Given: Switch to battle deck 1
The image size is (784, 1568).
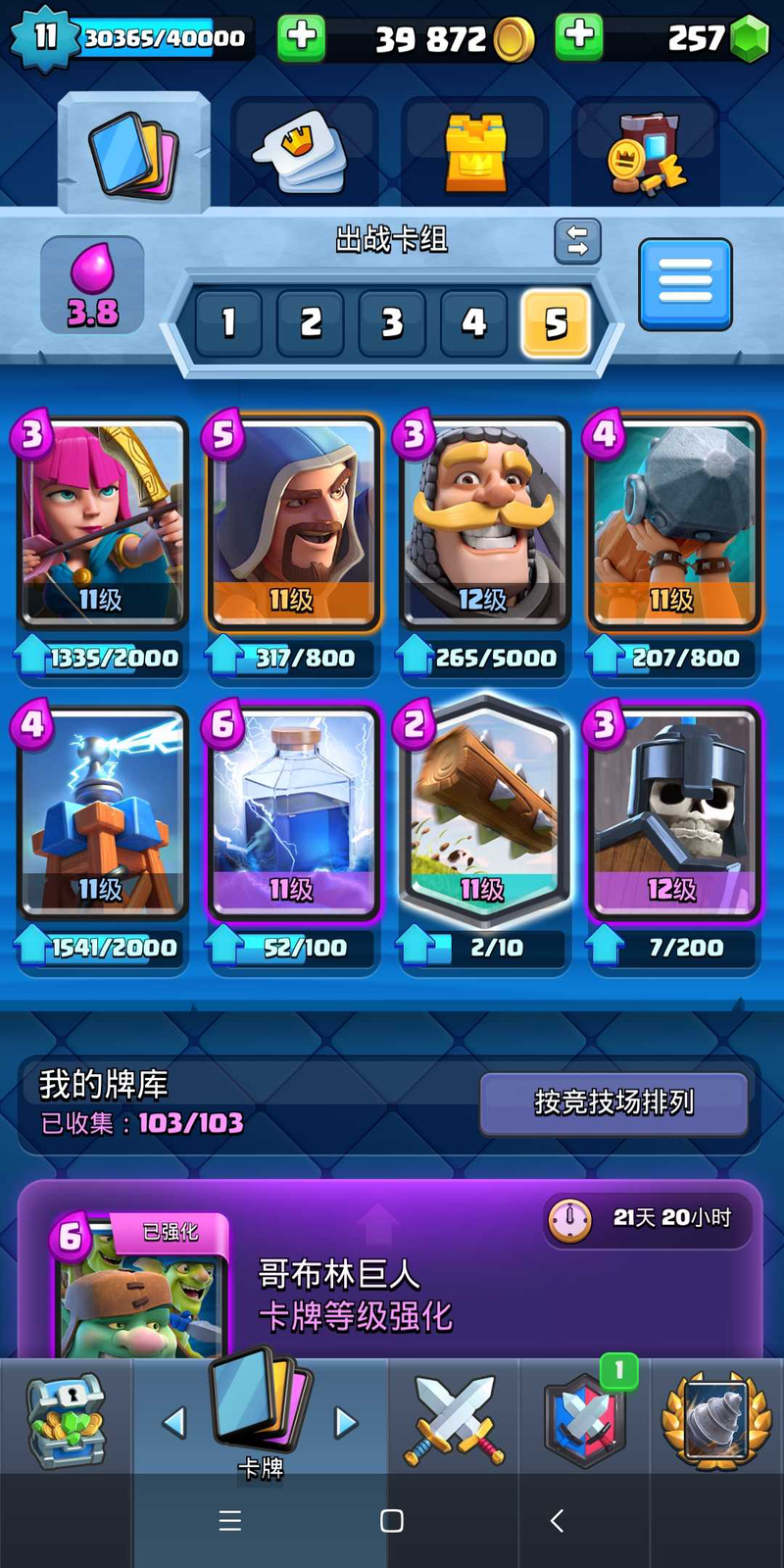Looking at the screenshot, I should pos(228,322).
